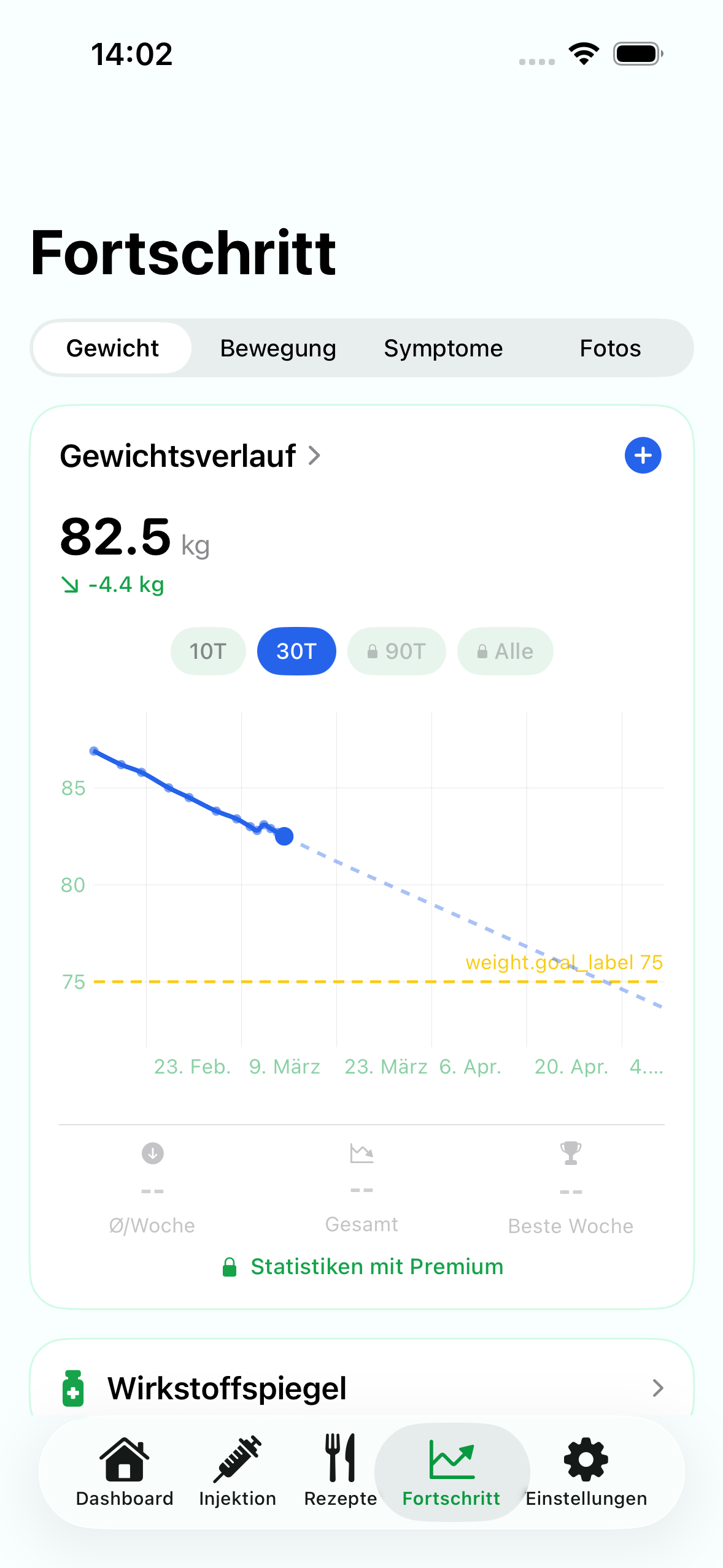
Task: Select the Symptome tab
Action: pyautogui.click(x=443, y=347)
